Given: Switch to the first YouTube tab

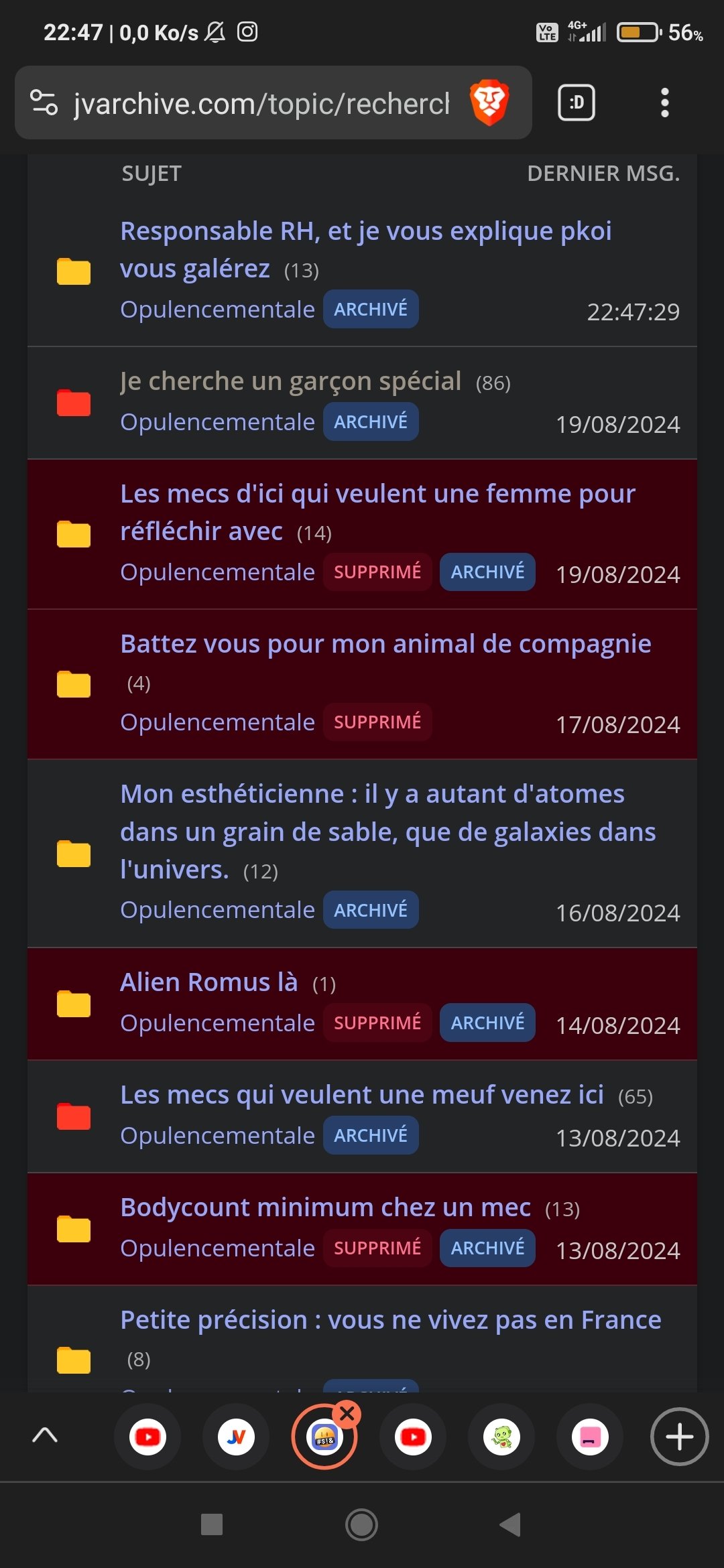Looking at the screenshot, I should [147, 1437].
